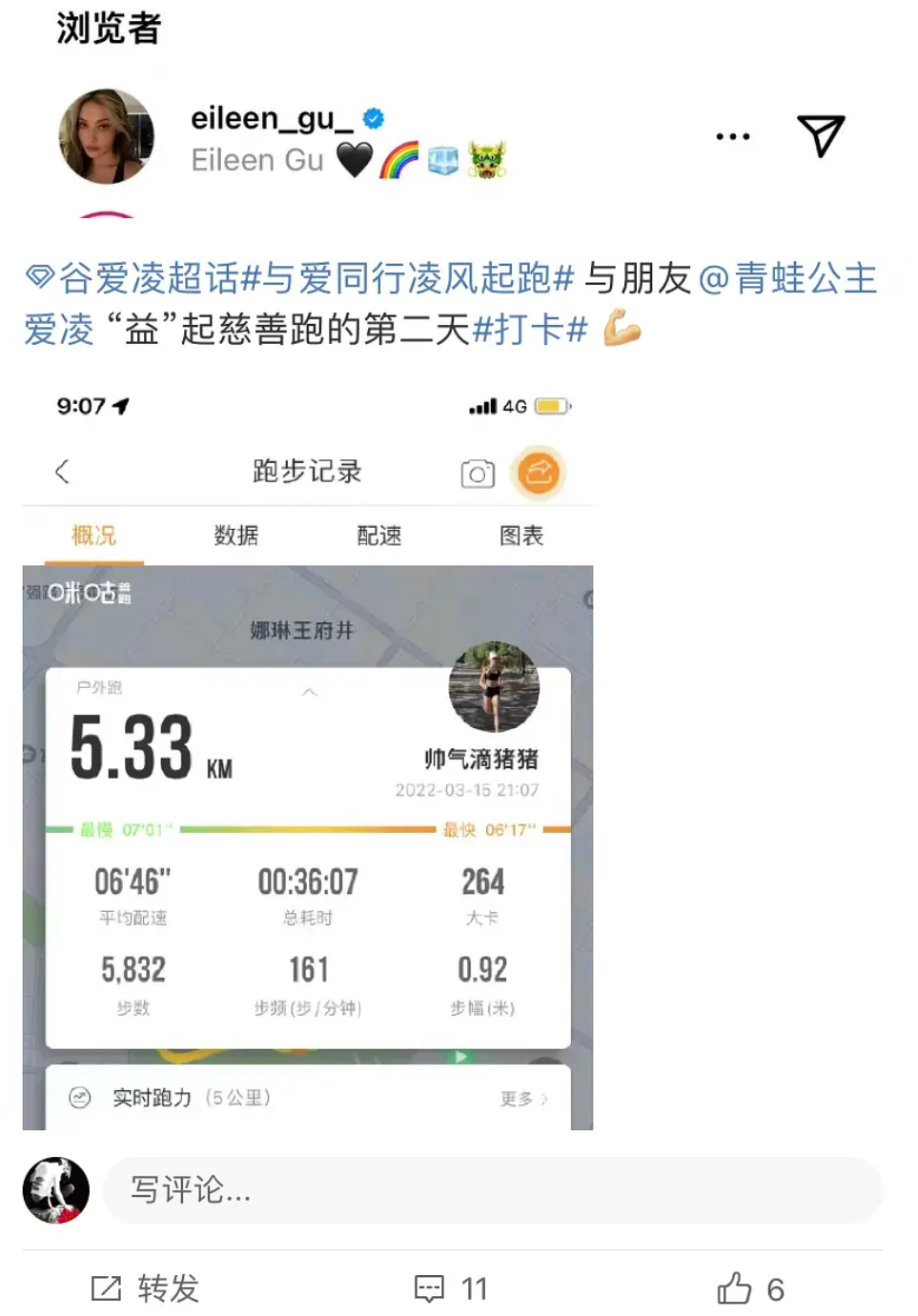The width and height of the screenshot is (918, 1316).
Task: Open the comments with 11 replies
Action: (x=451, y=1288)
